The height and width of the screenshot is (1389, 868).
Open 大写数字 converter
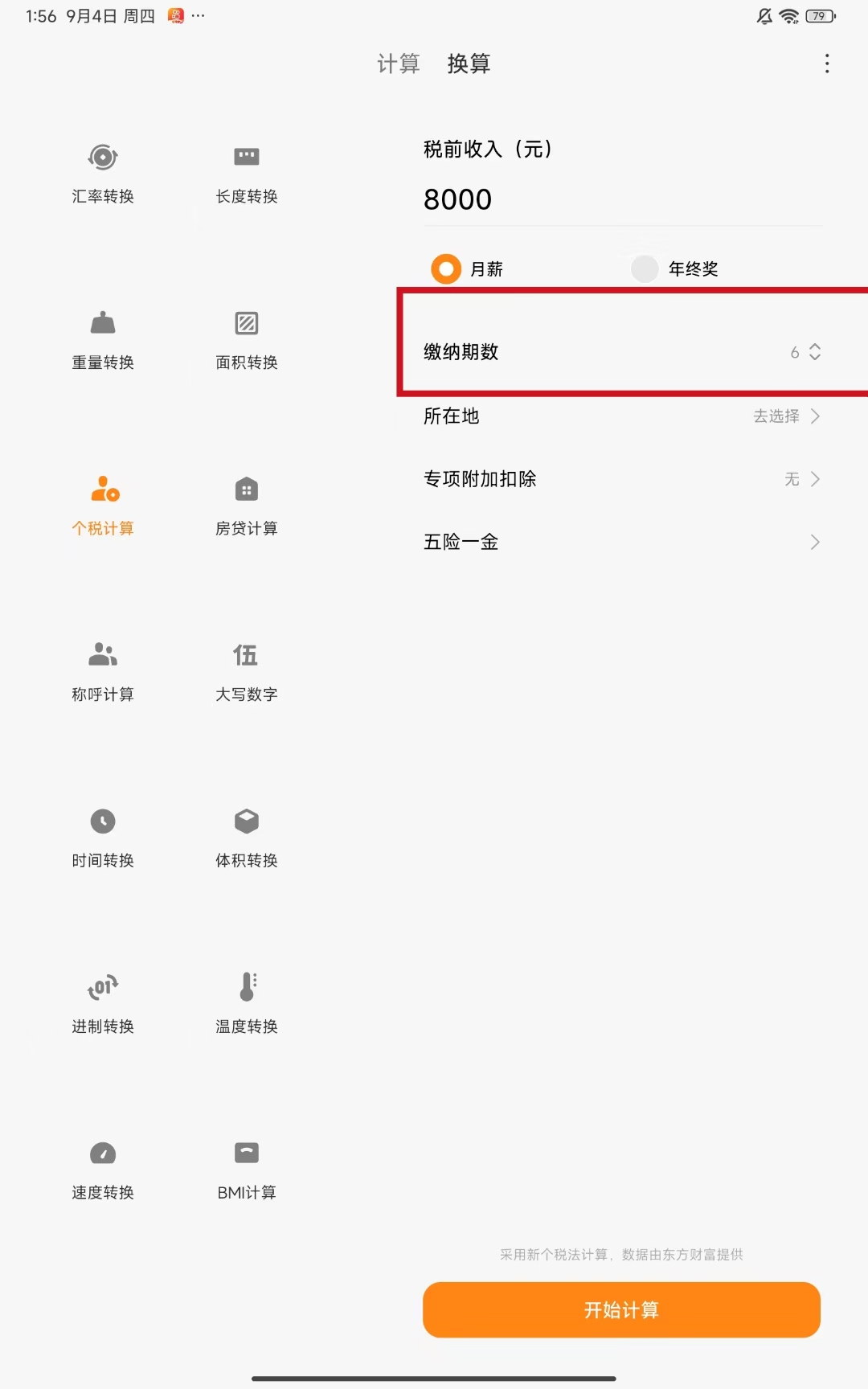point(246,671)
